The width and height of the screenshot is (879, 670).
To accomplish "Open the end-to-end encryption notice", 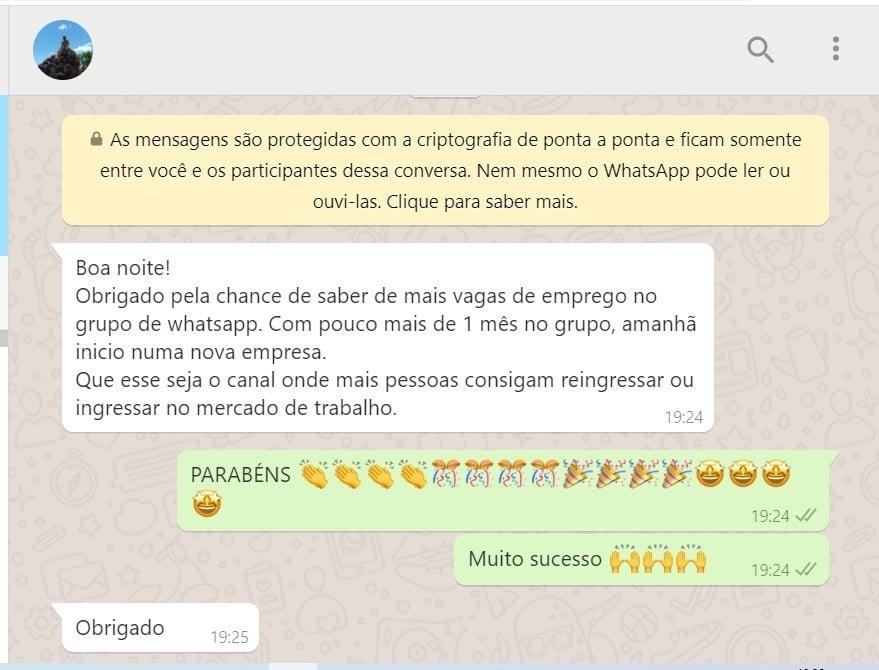I will pyautogui.click(x=445, y=170).
